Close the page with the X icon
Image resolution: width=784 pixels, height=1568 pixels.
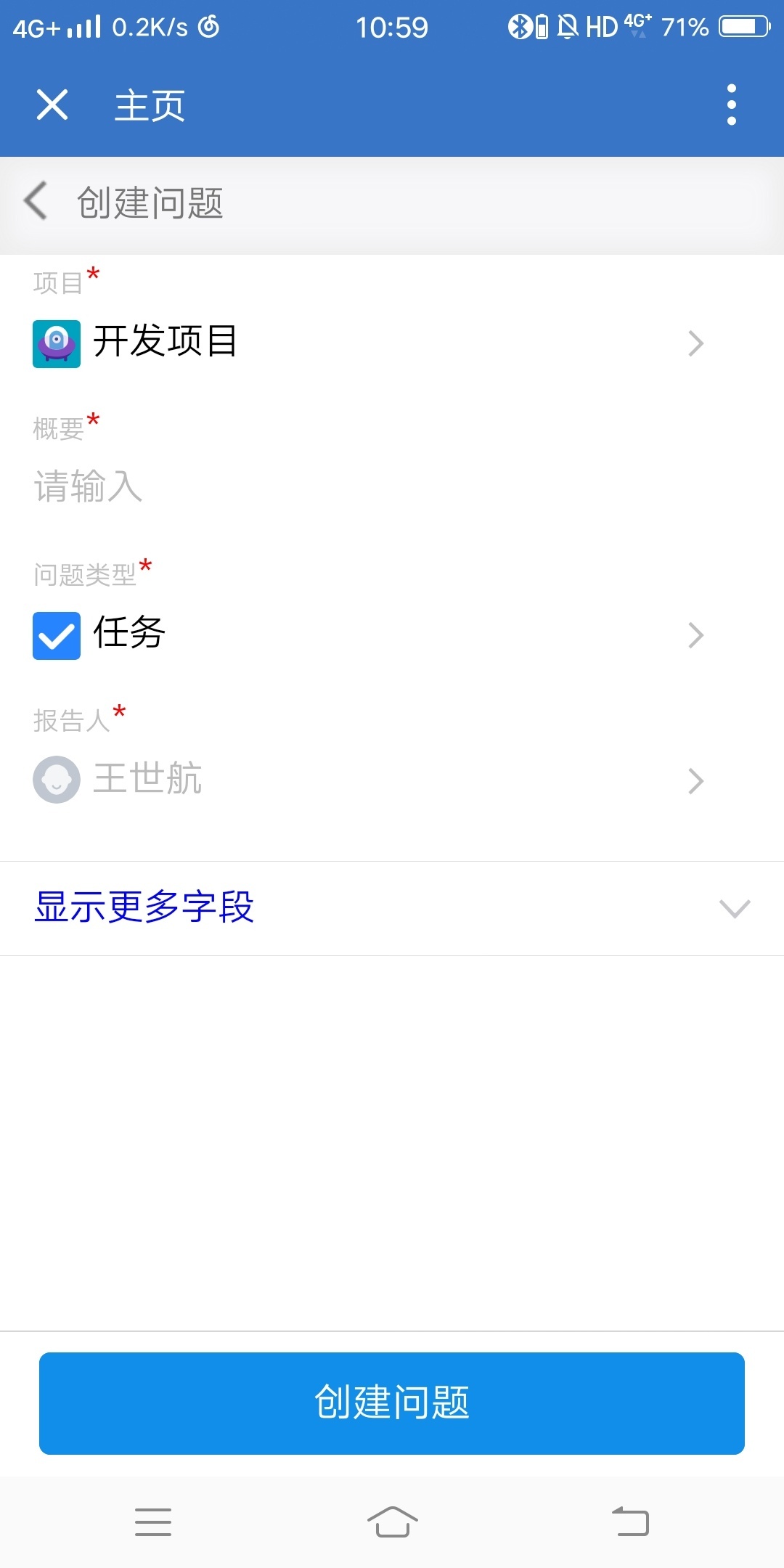click(x=52, y=105)
